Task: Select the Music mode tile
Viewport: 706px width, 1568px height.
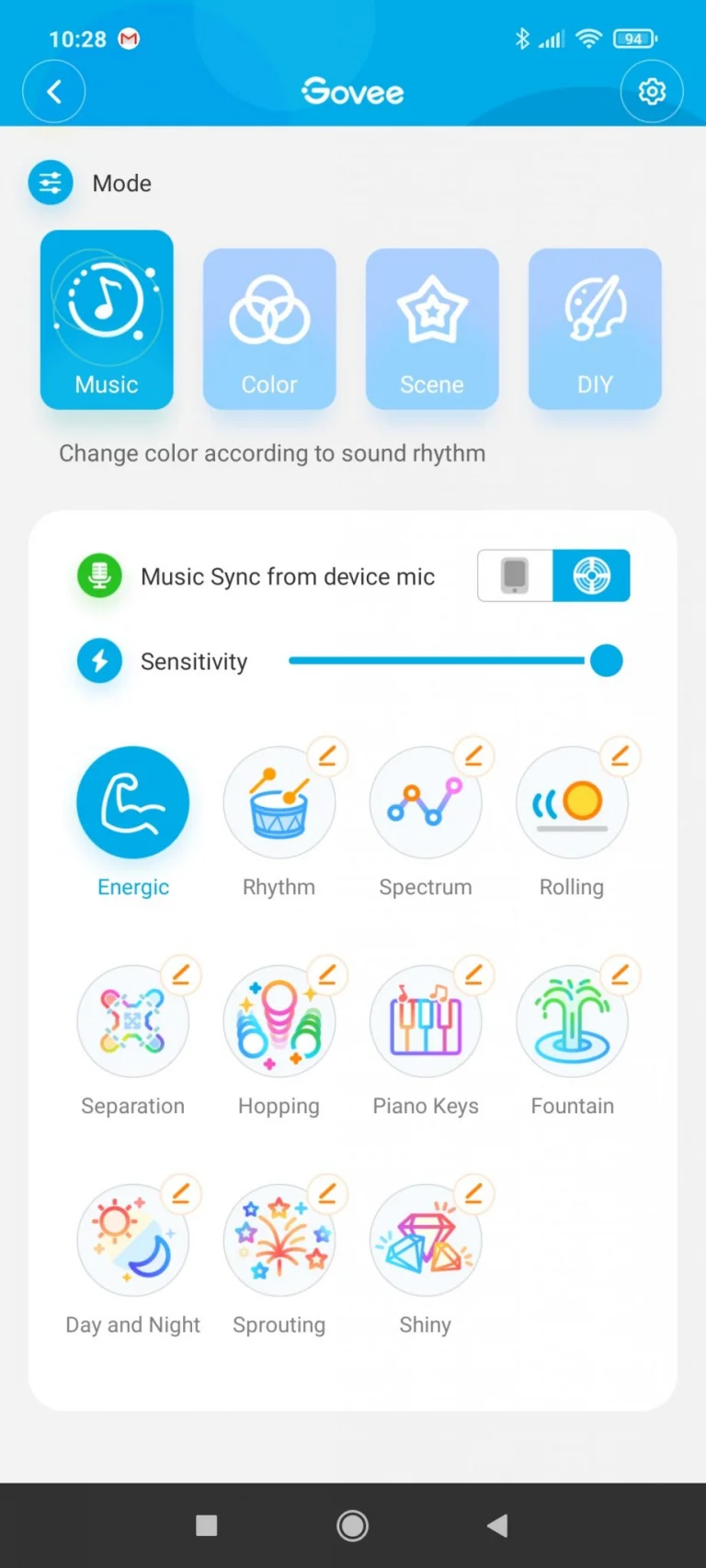Action: point(107,319)
